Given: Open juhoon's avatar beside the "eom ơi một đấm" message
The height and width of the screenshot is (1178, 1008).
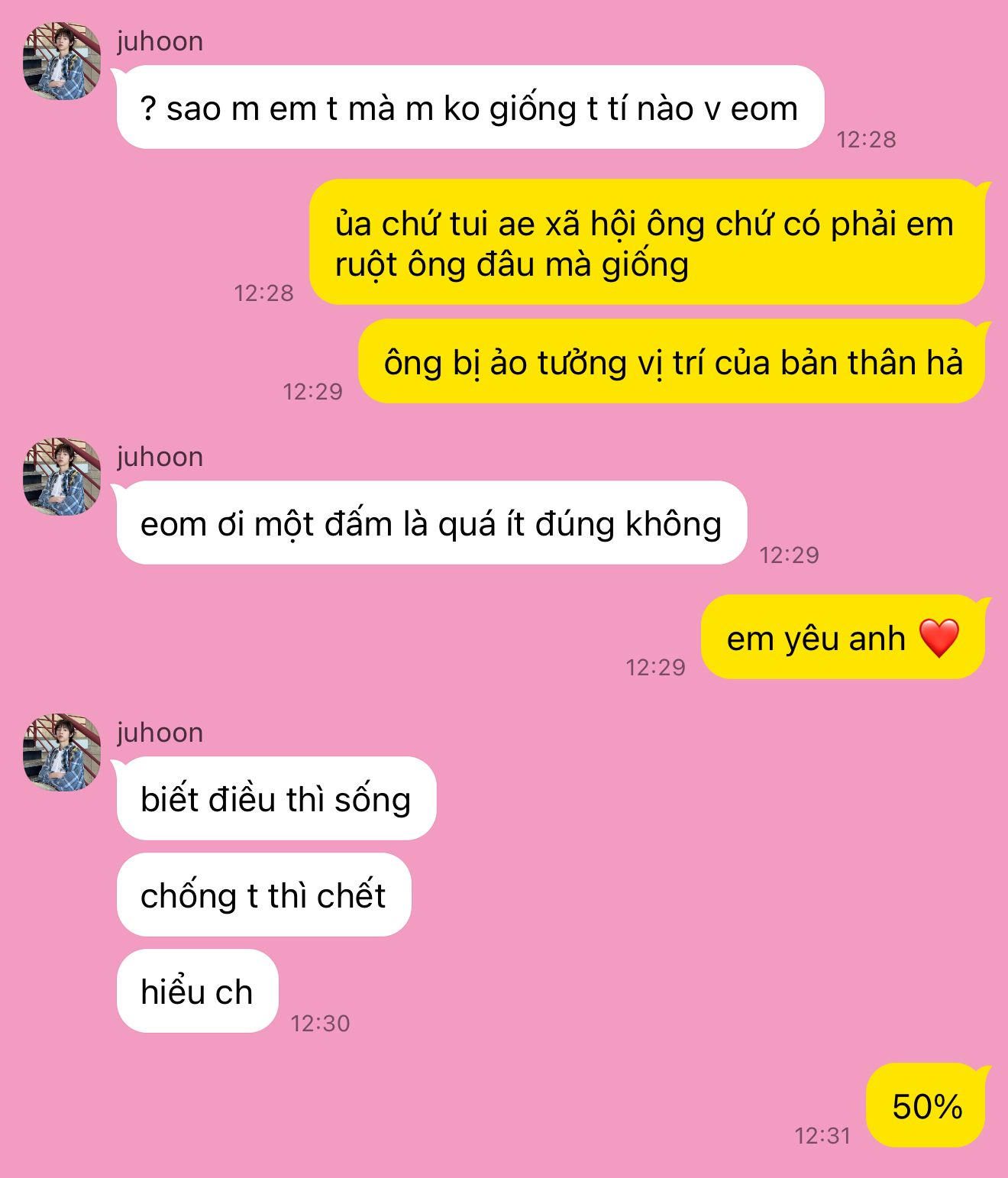Looking at the screenshot, I should click(x=62, y=477).
